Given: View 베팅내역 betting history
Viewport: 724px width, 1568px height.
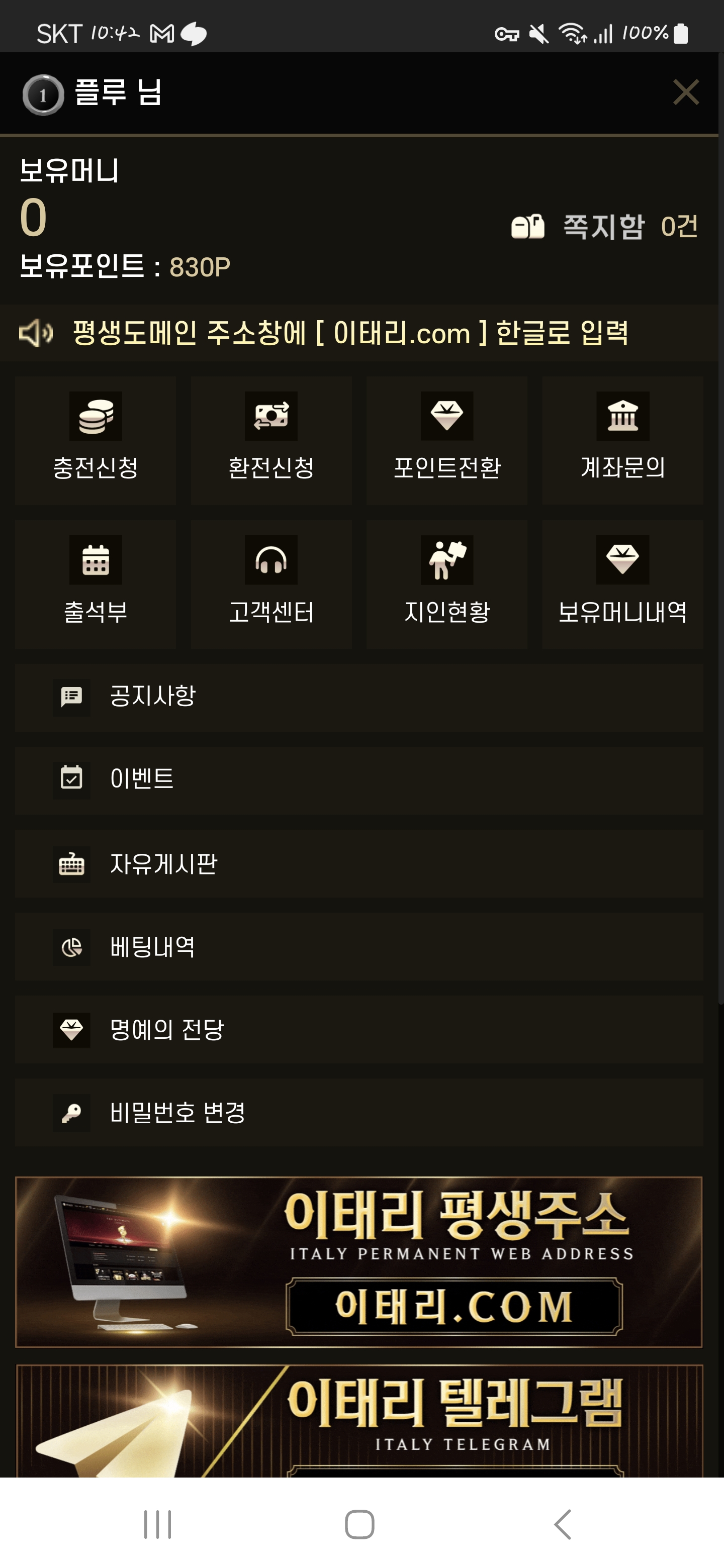Looking at the screenshot, I should pos(358,946).
